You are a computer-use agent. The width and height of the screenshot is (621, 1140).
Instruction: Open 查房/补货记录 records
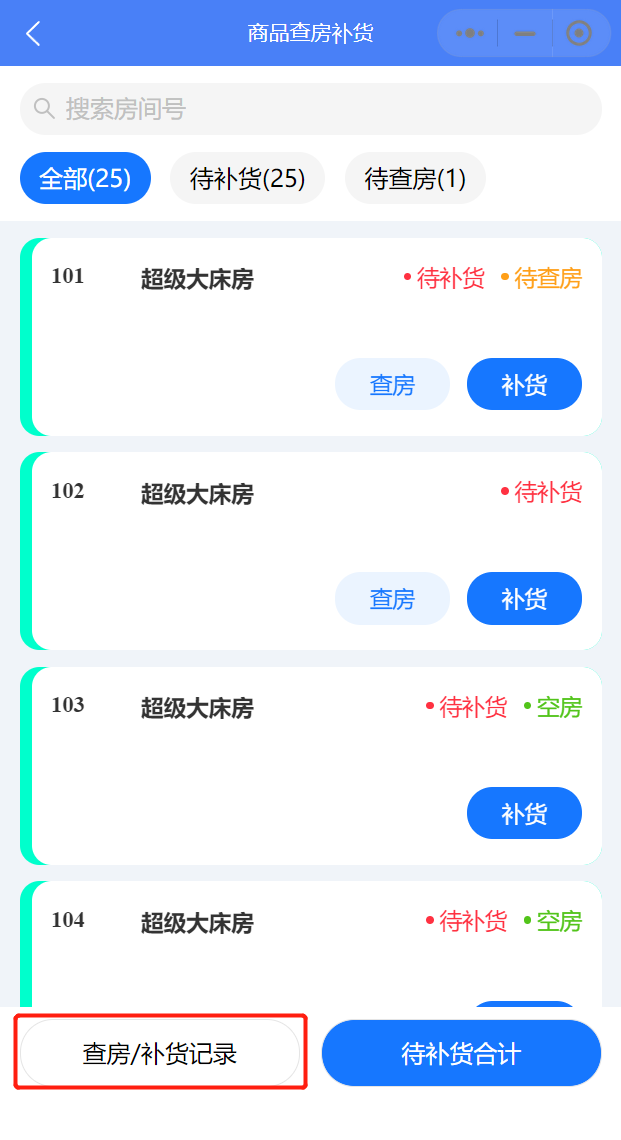click(160, 1053)
